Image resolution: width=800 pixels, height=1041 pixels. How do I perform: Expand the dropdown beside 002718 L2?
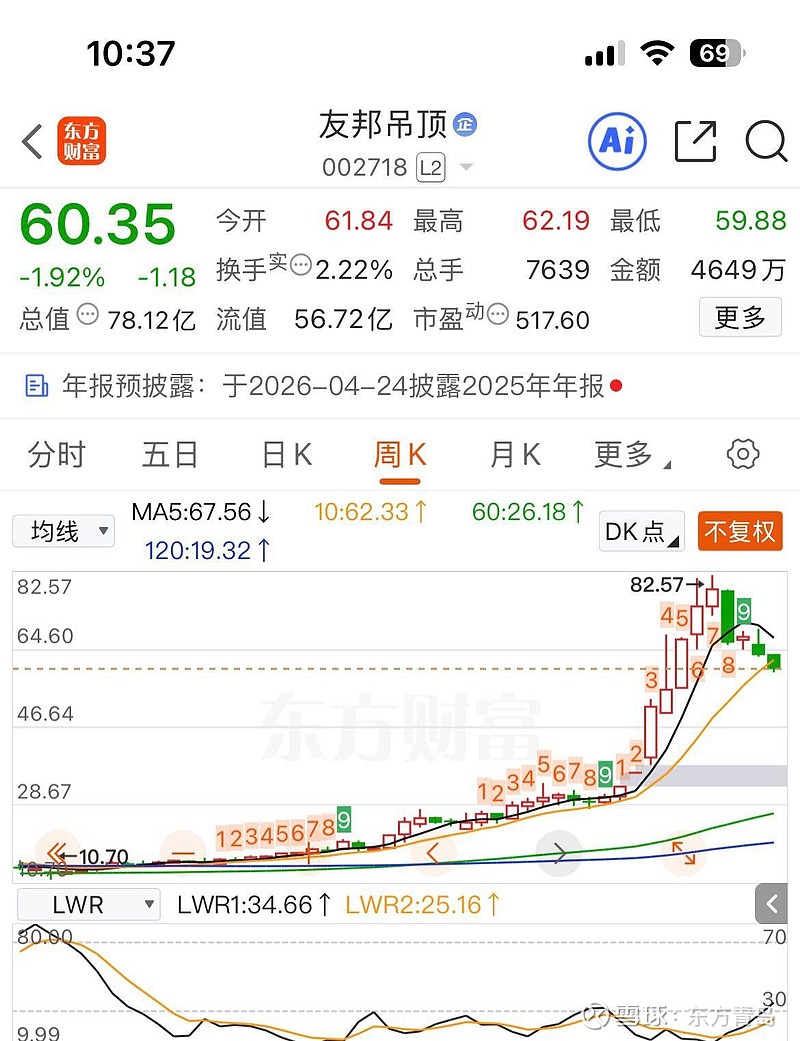[465, 167]
